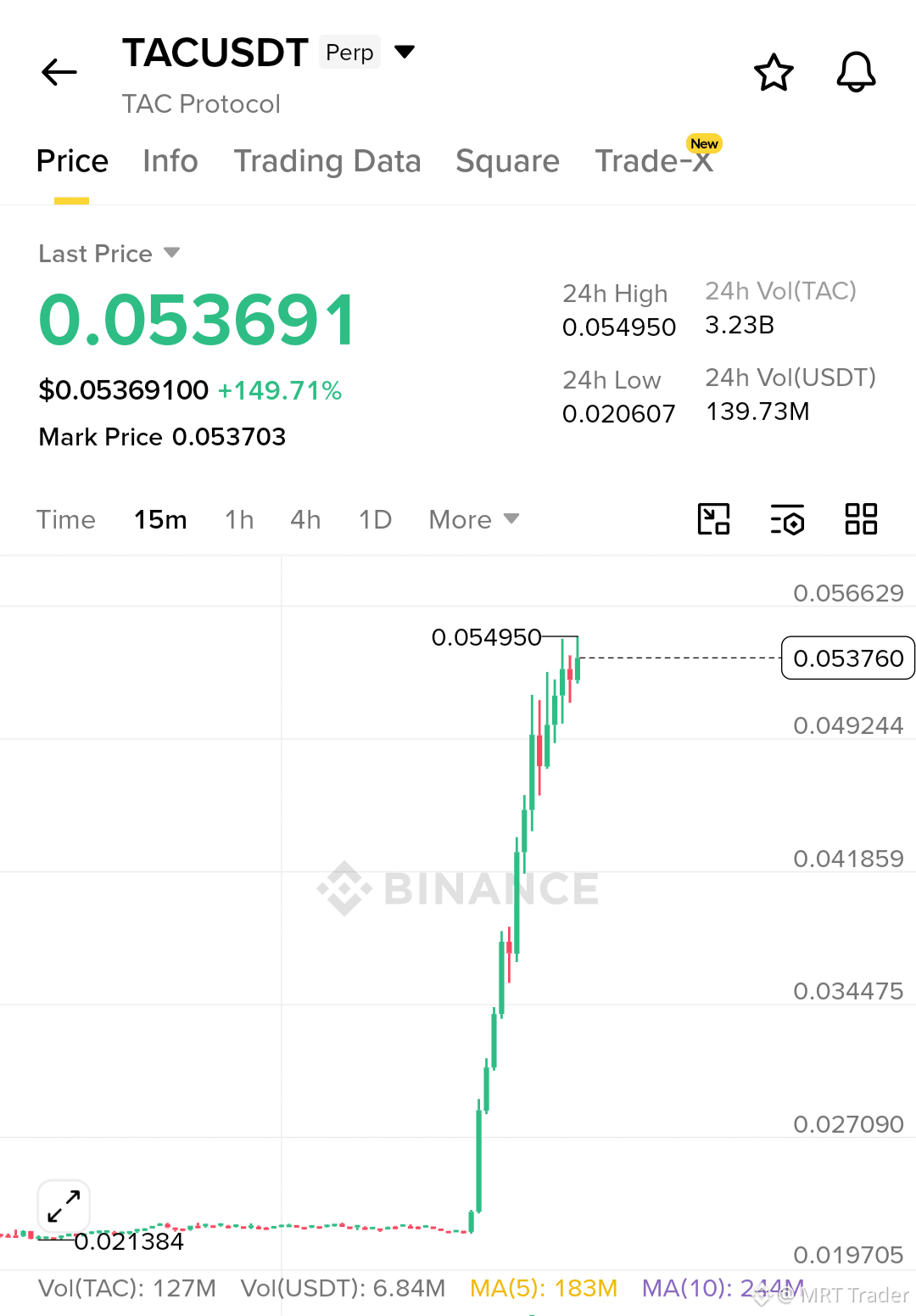Open the Square tab
This screenshot has height=1316, width=916.
(x=507, y=161)
